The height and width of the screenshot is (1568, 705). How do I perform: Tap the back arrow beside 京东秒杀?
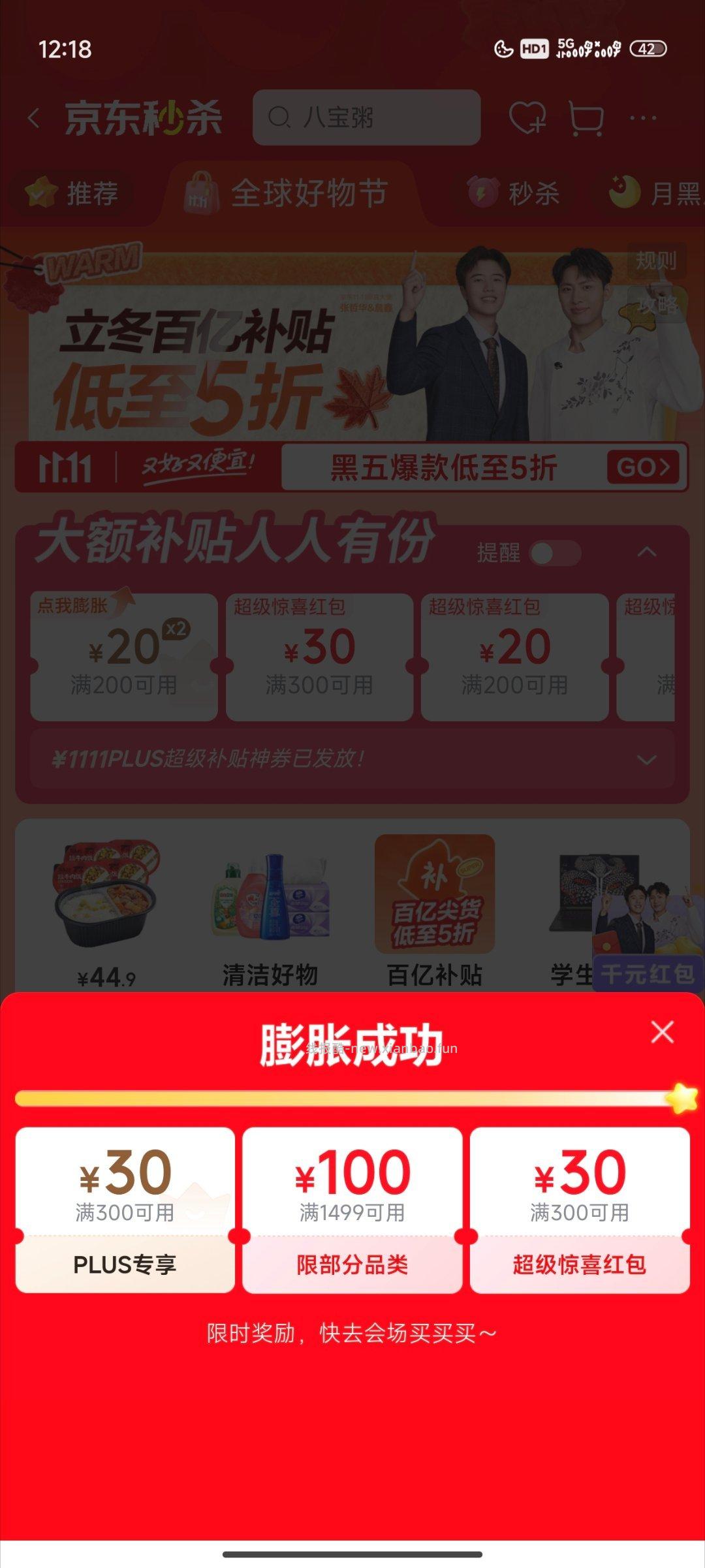click(34, 116)
